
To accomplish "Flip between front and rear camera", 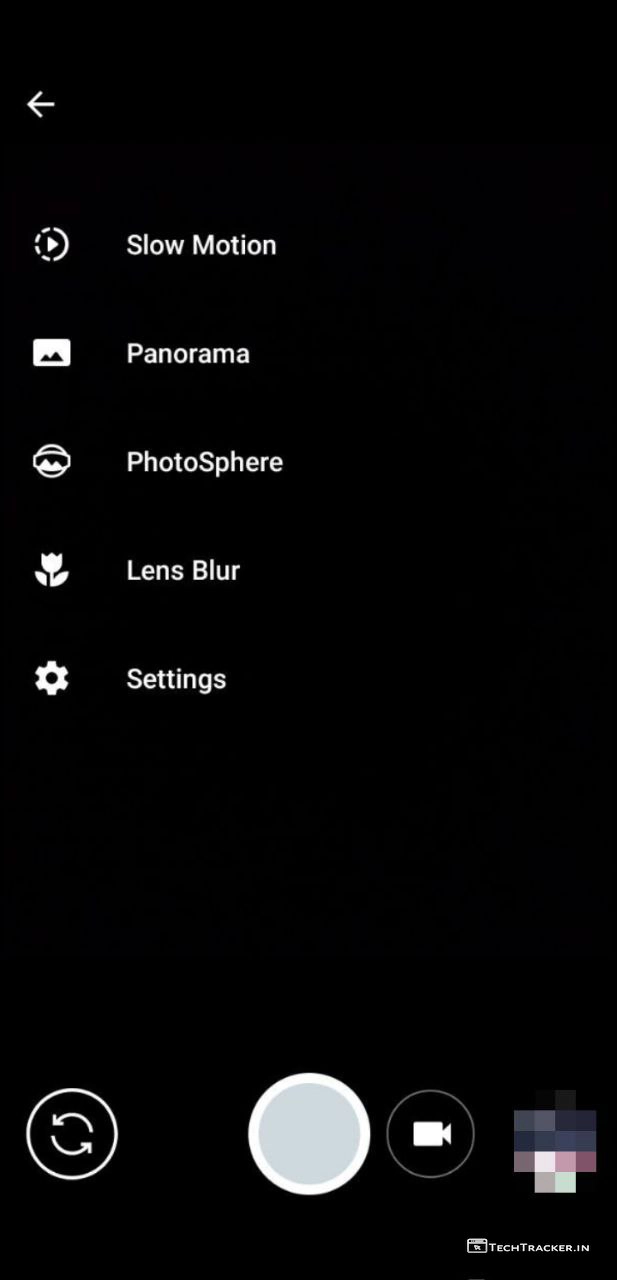I will [72, 1134].
